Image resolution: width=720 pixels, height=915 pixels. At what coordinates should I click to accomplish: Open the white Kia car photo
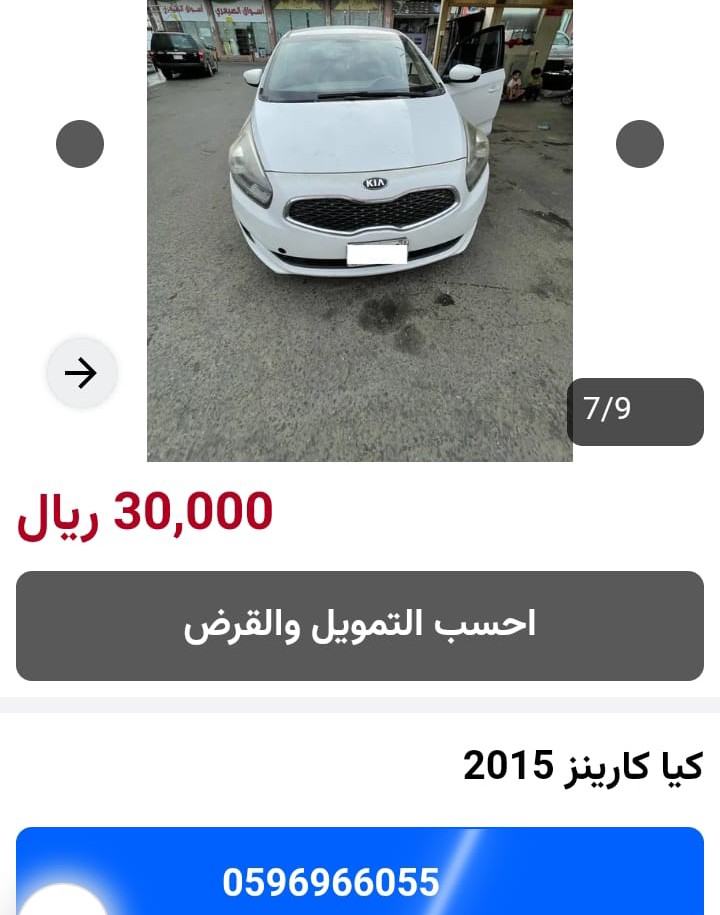click(360, 230)
